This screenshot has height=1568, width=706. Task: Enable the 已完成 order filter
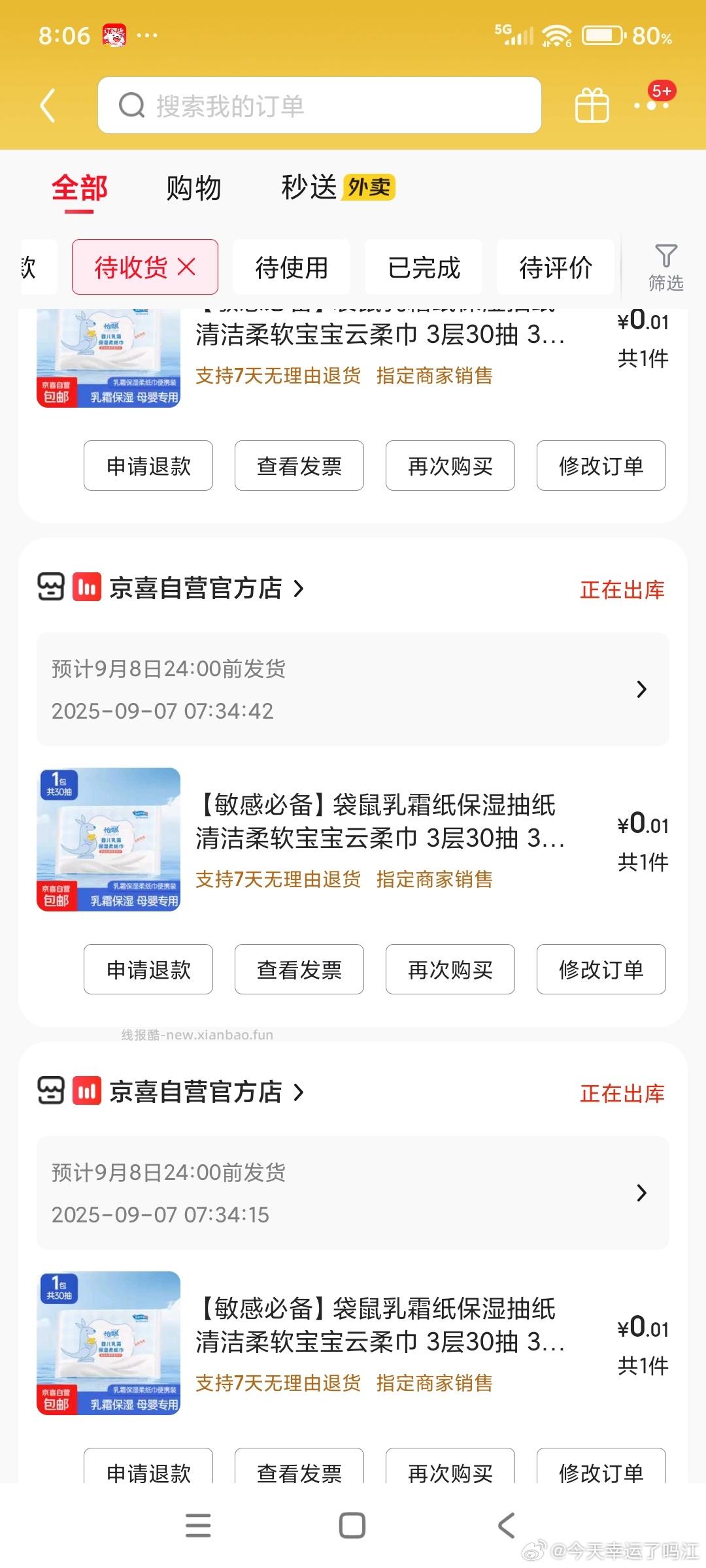423,267
